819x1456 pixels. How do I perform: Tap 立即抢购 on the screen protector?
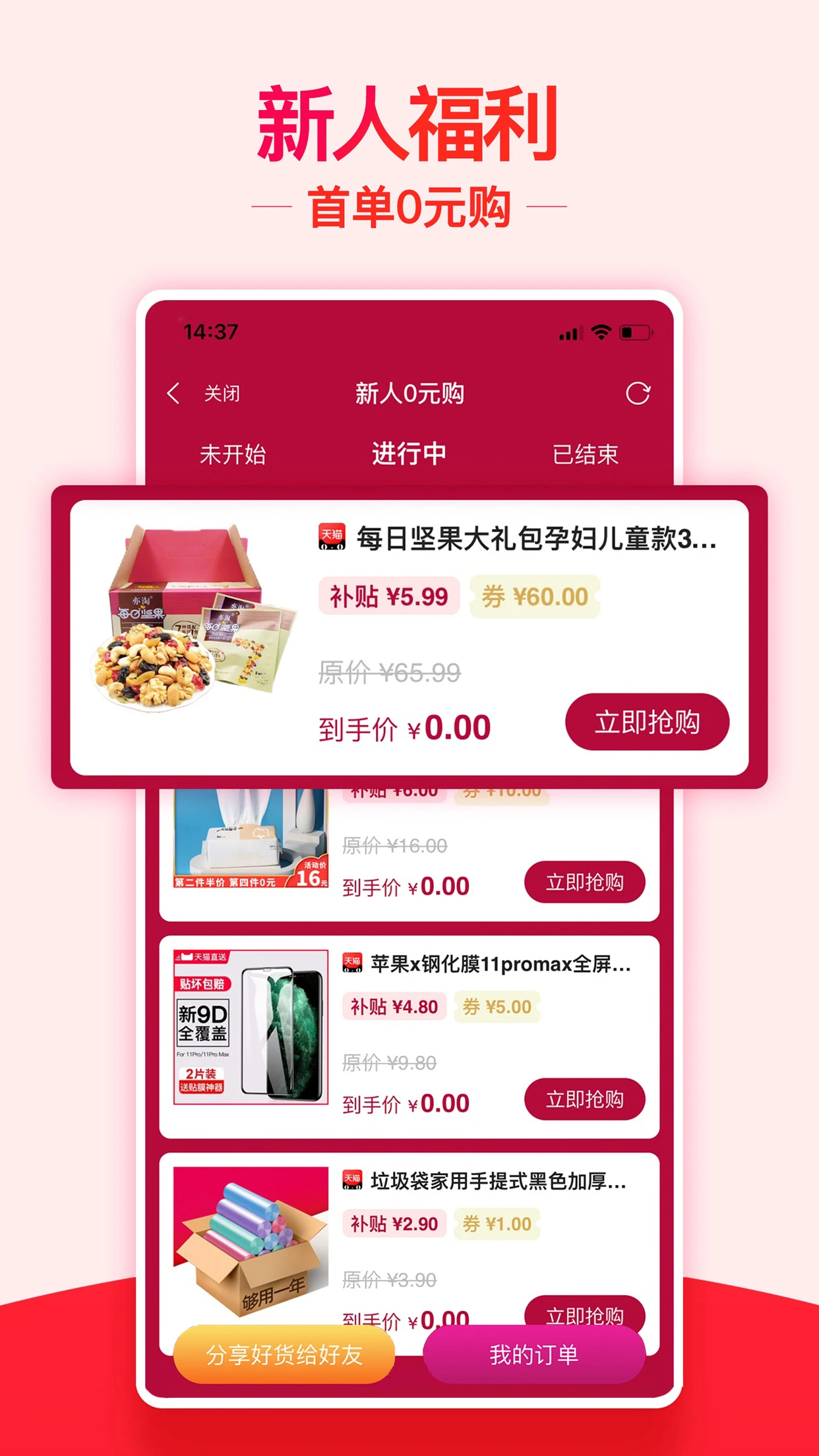click(x=586, y=1100)
